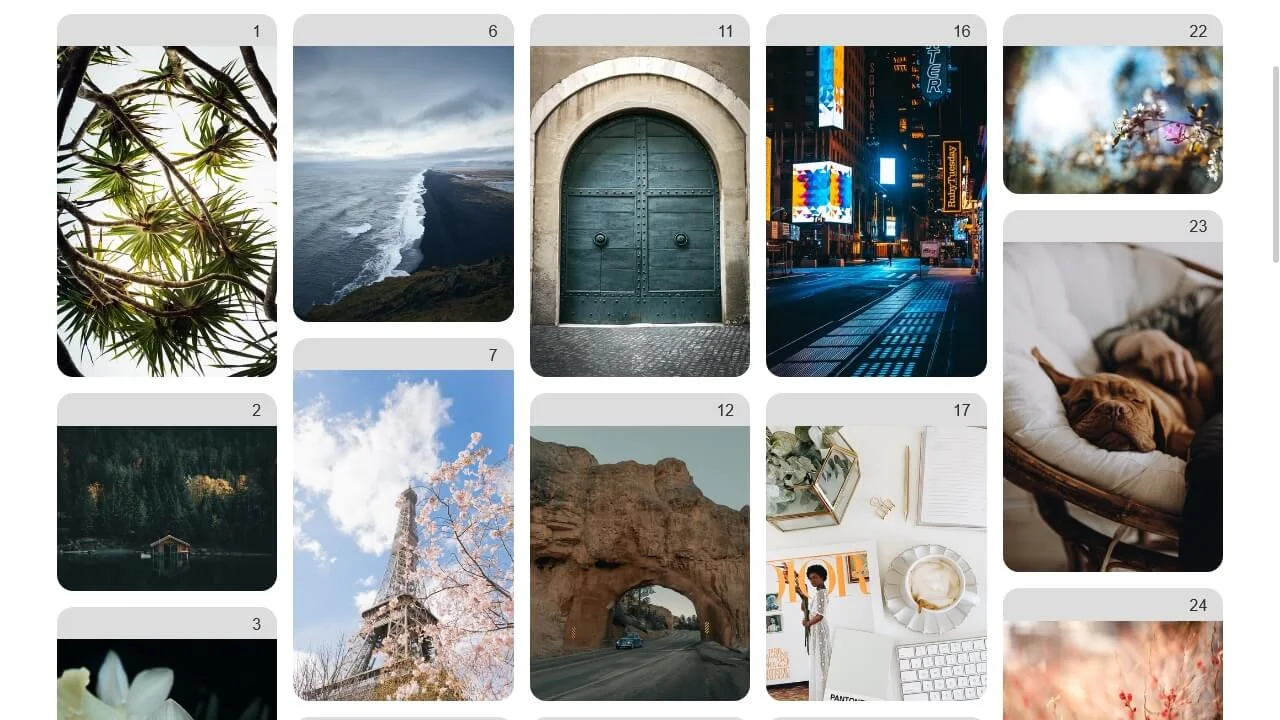View photo 11 of the arched green door
Viewport: 1280px width, 720px height.
640,211
